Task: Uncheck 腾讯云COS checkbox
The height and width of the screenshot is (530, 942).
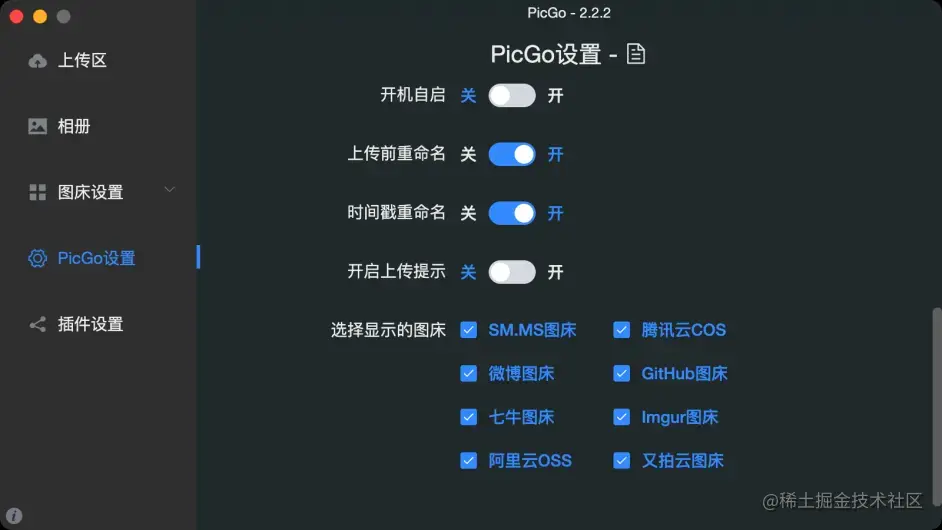Action: 621,330
